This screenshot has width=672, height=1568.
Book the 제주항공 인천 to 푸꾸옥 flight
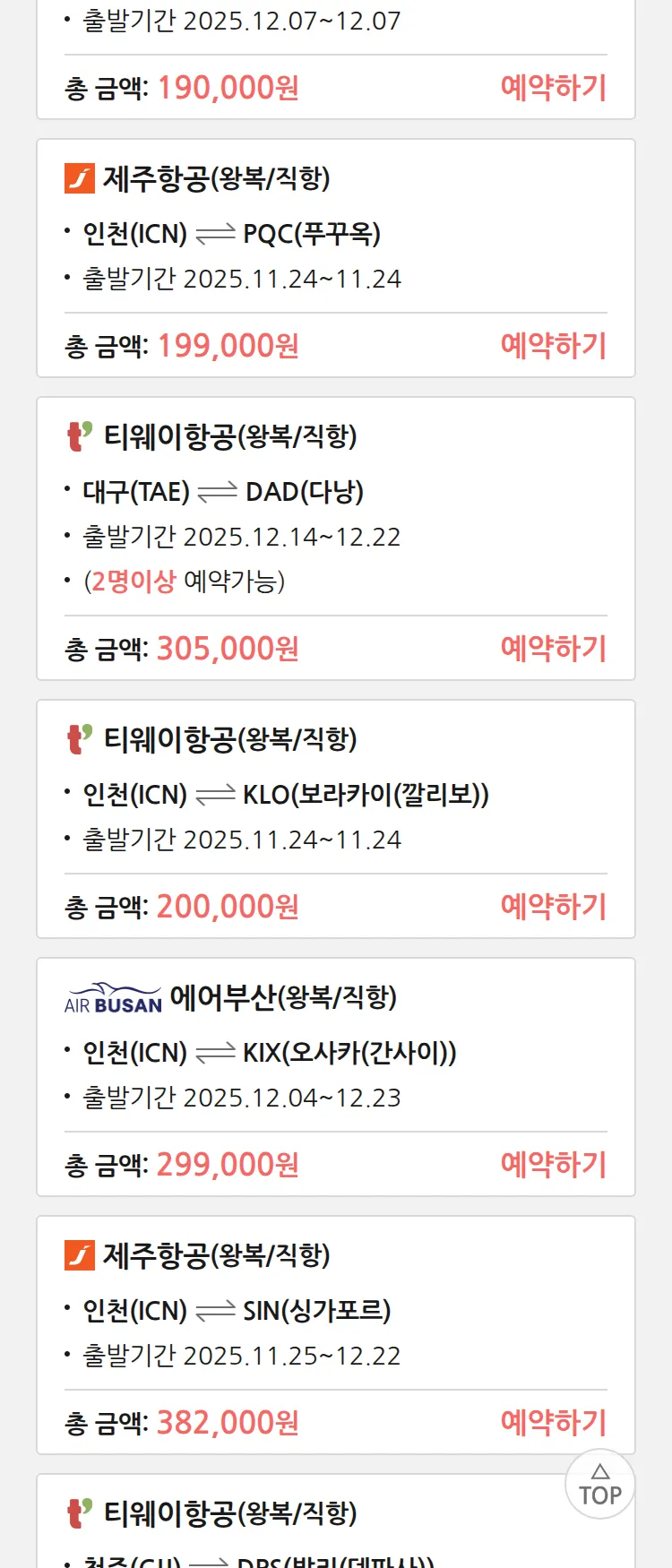tap(553, 346)
